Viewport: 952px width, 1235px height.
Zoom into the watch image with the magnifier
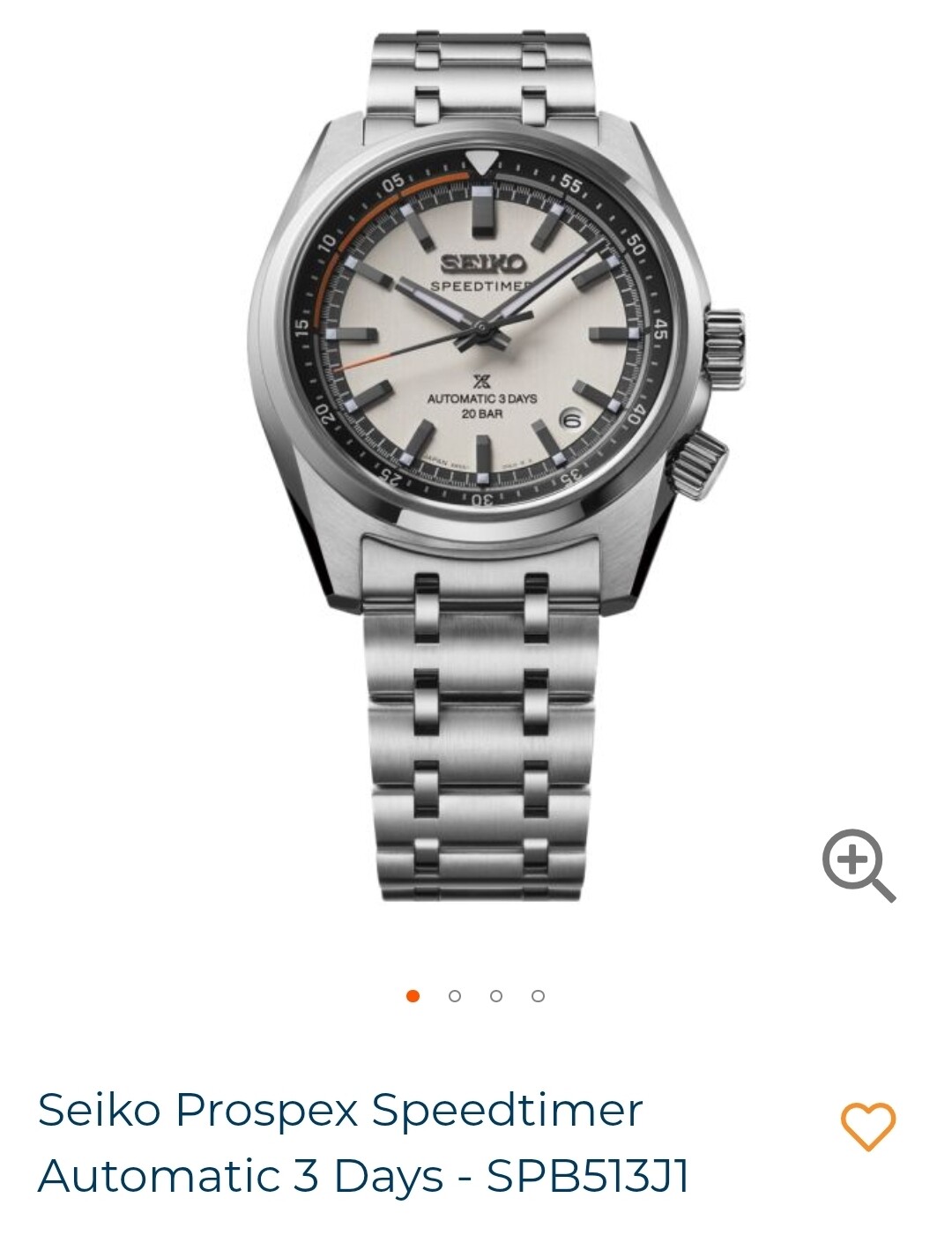pos(857,864)
